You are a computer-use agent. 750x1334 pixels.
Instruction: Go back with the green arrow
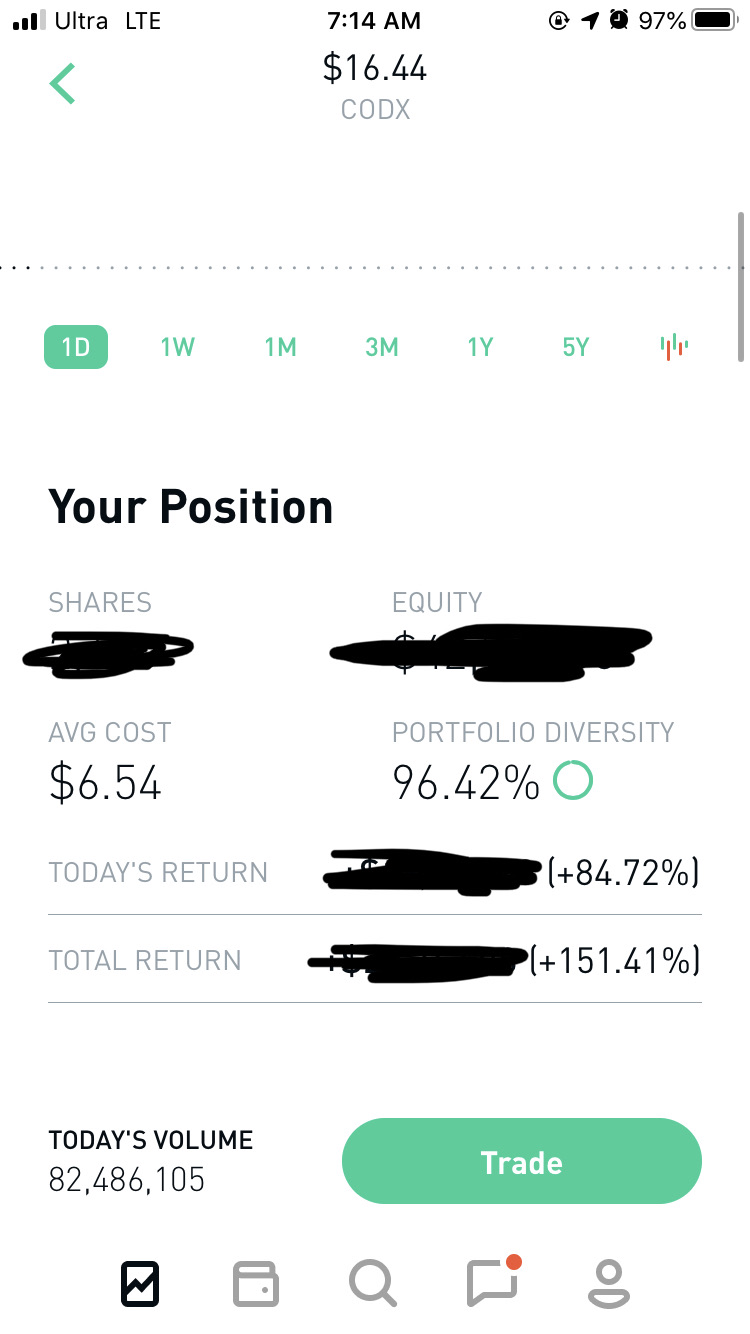[x=63, y=83]
